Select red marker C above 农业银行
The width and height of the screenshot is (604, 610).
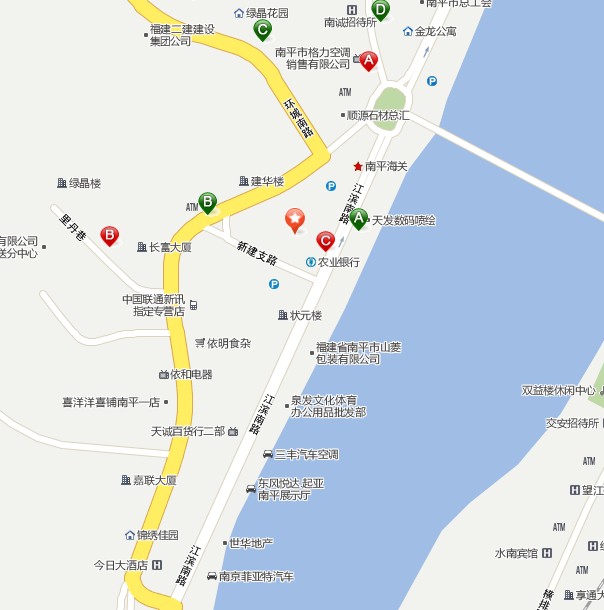tap(325, 240)
